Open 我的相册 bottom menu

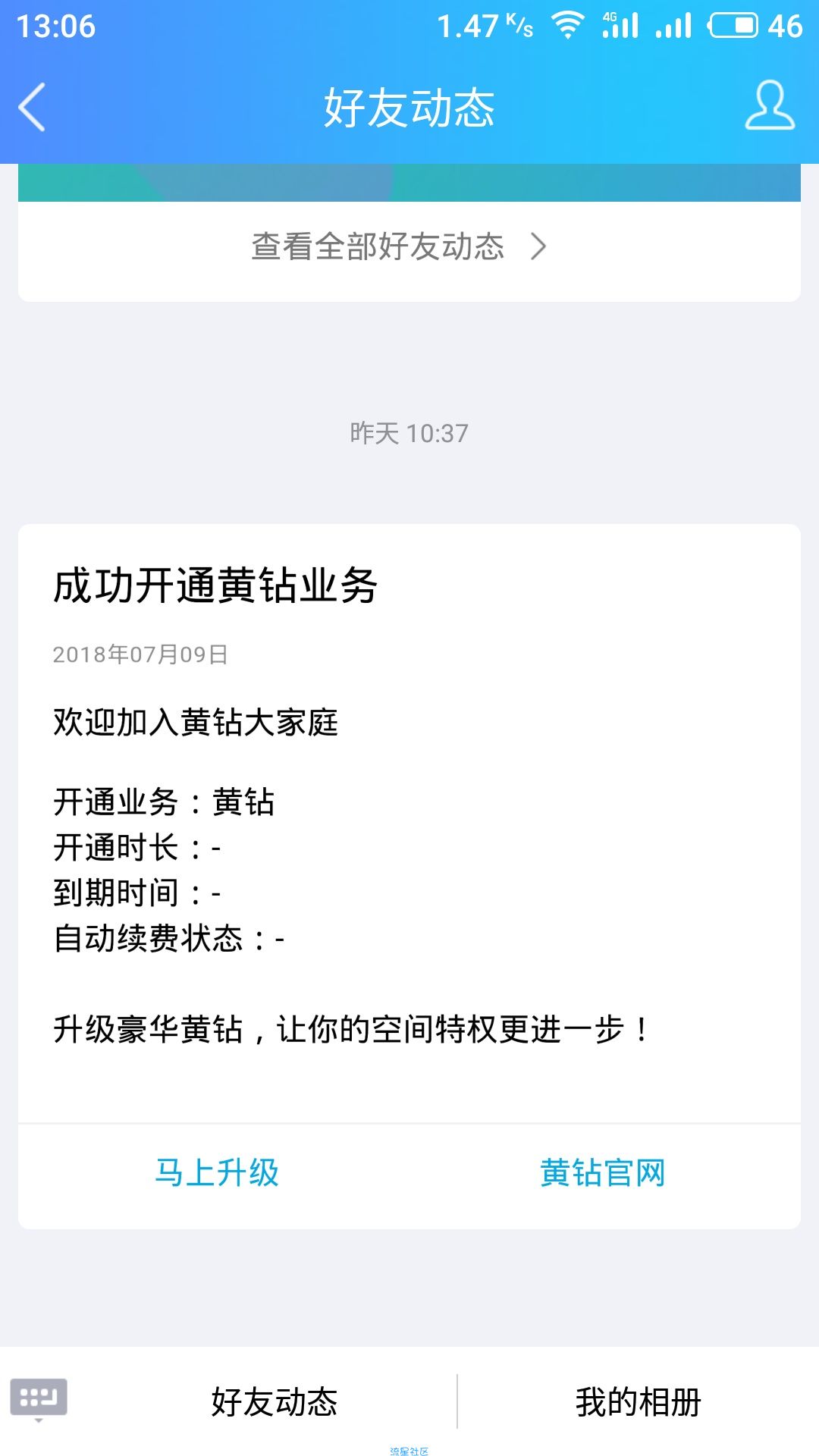pos(638,1401)
